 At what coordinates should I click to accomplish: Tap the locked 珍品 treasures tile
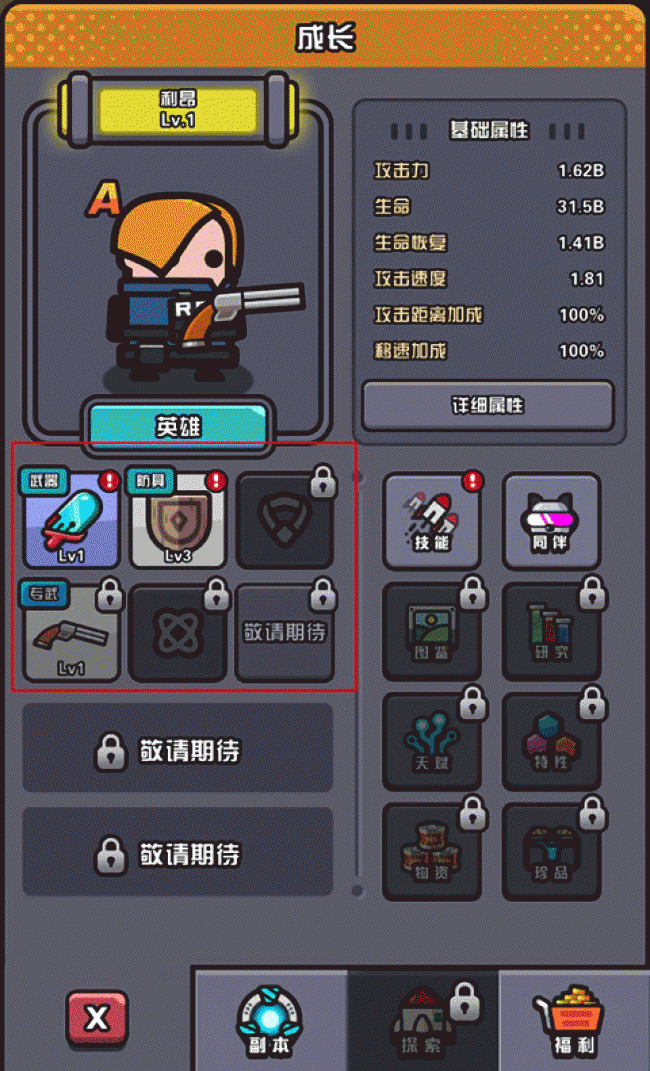551,852
